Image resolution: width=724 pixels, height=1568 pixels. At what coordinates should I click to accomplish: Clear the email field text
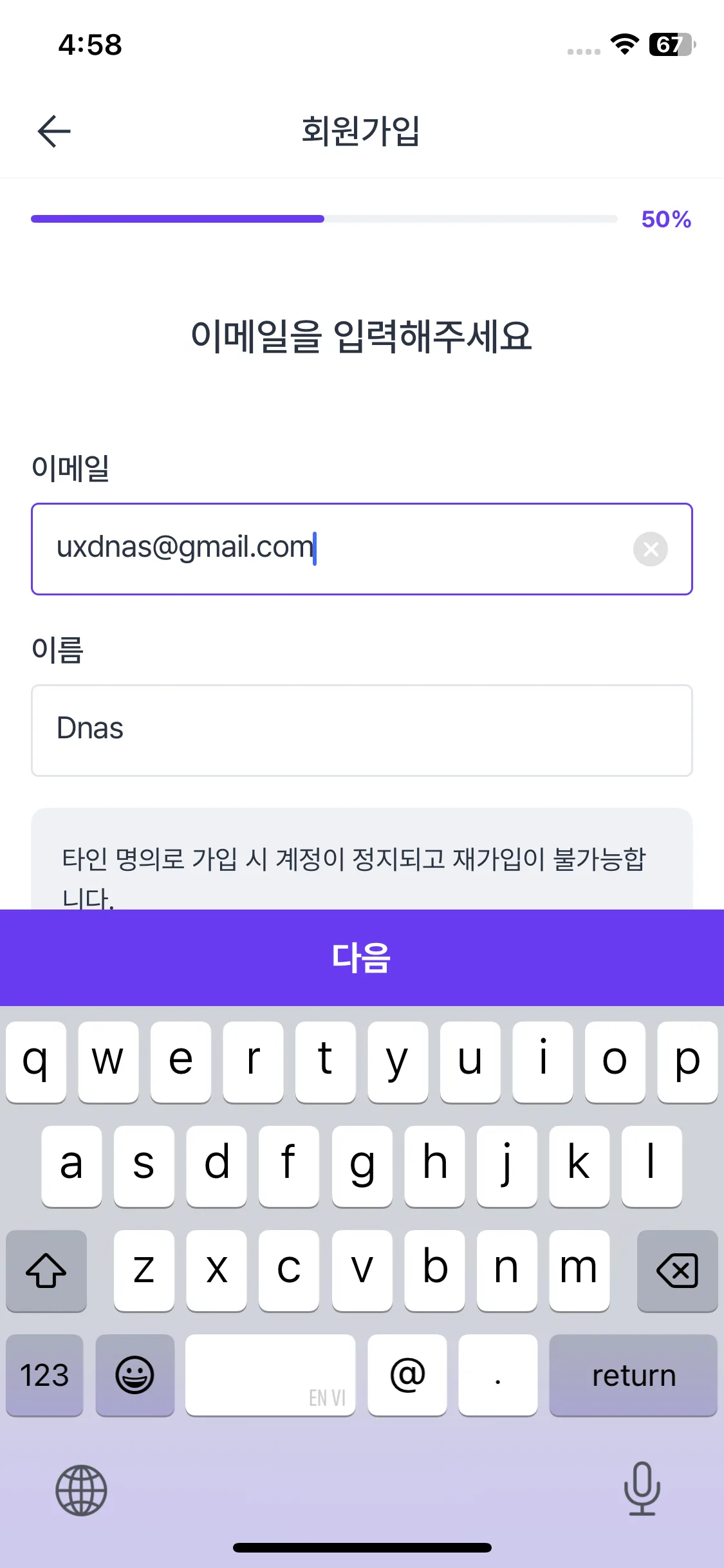click(650, 549)
